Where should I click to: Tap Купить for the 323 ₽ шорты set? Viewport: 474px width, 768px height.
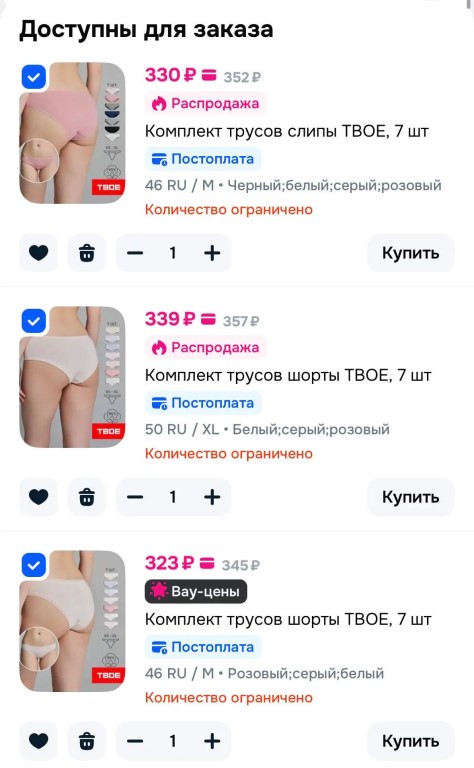pyautogui.click(x=410, y=741)
